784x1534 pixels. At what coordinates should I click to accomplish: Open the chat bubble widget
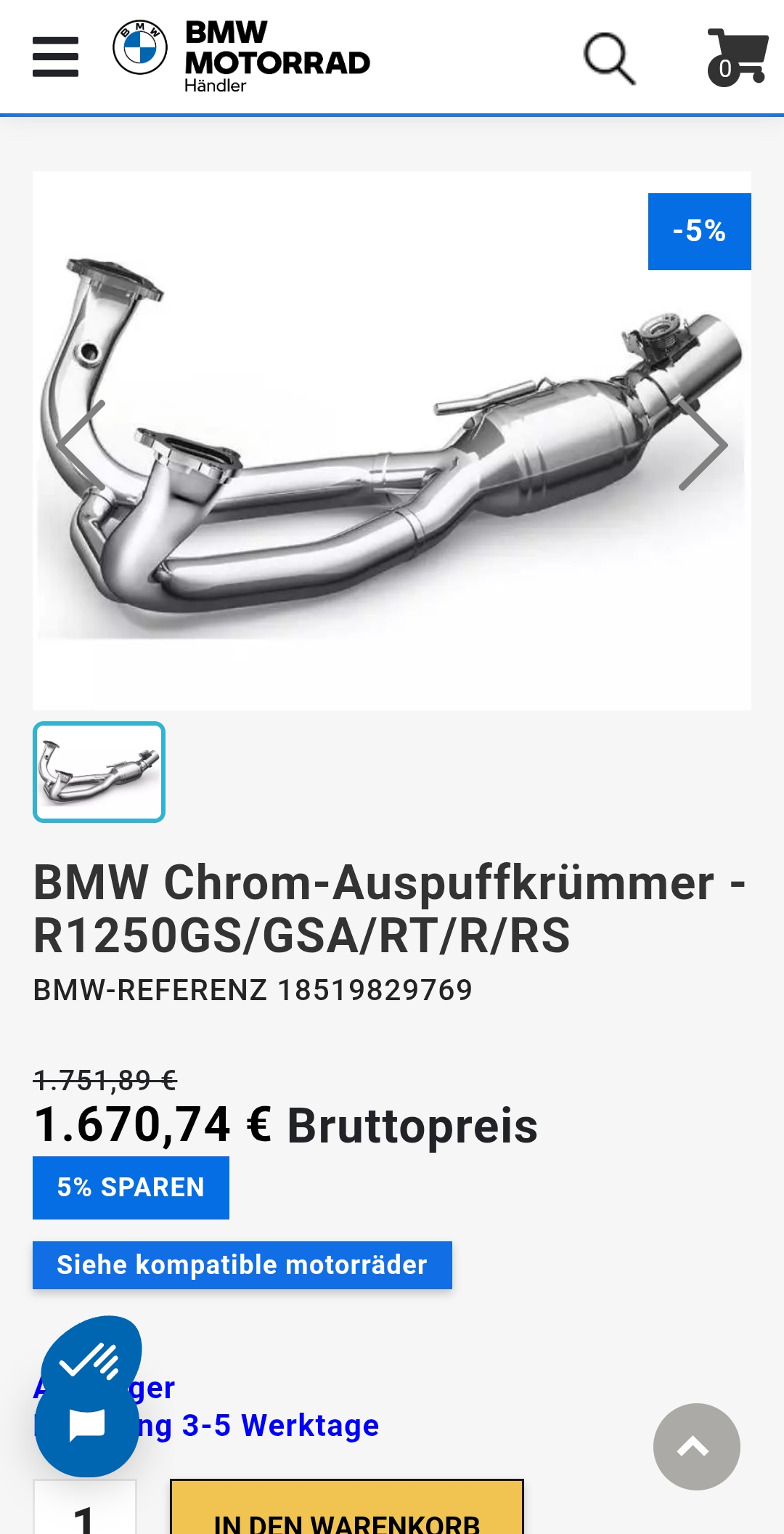[x=87, y=1425]
